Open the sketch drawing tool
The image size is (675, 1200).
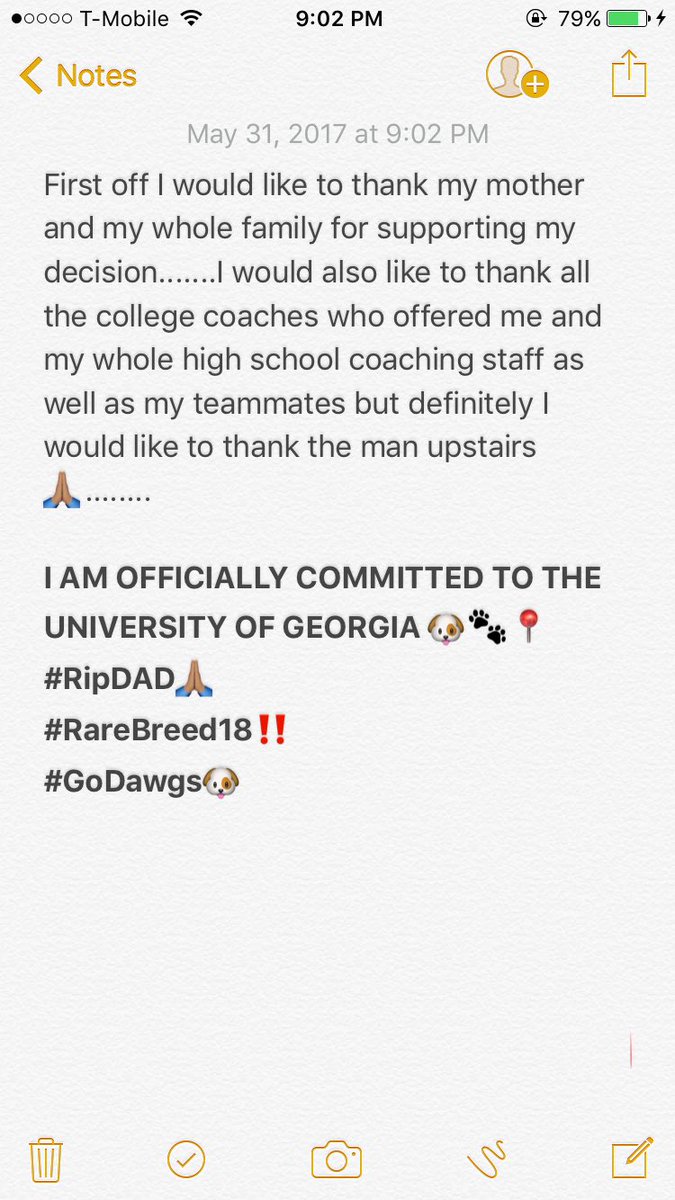tap(487, 1160)
